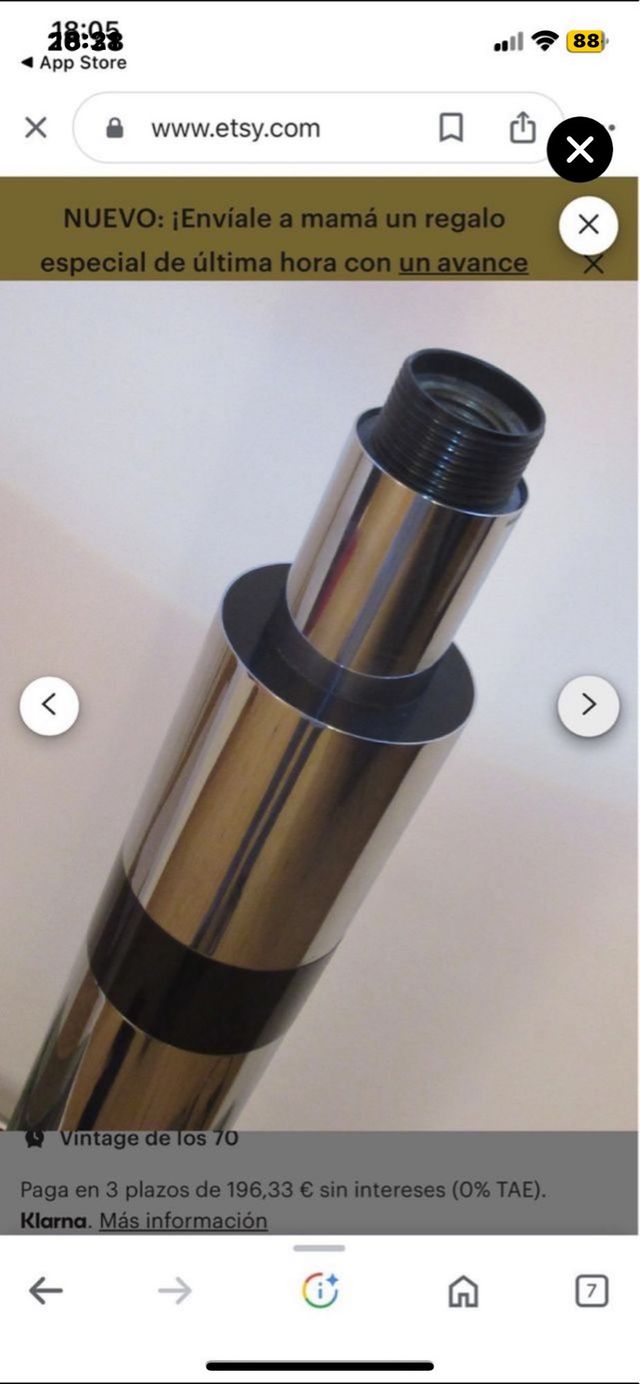This screenshot has width=640, height=1384.
Task: Show previous product photo
Action: click(49, 706)
